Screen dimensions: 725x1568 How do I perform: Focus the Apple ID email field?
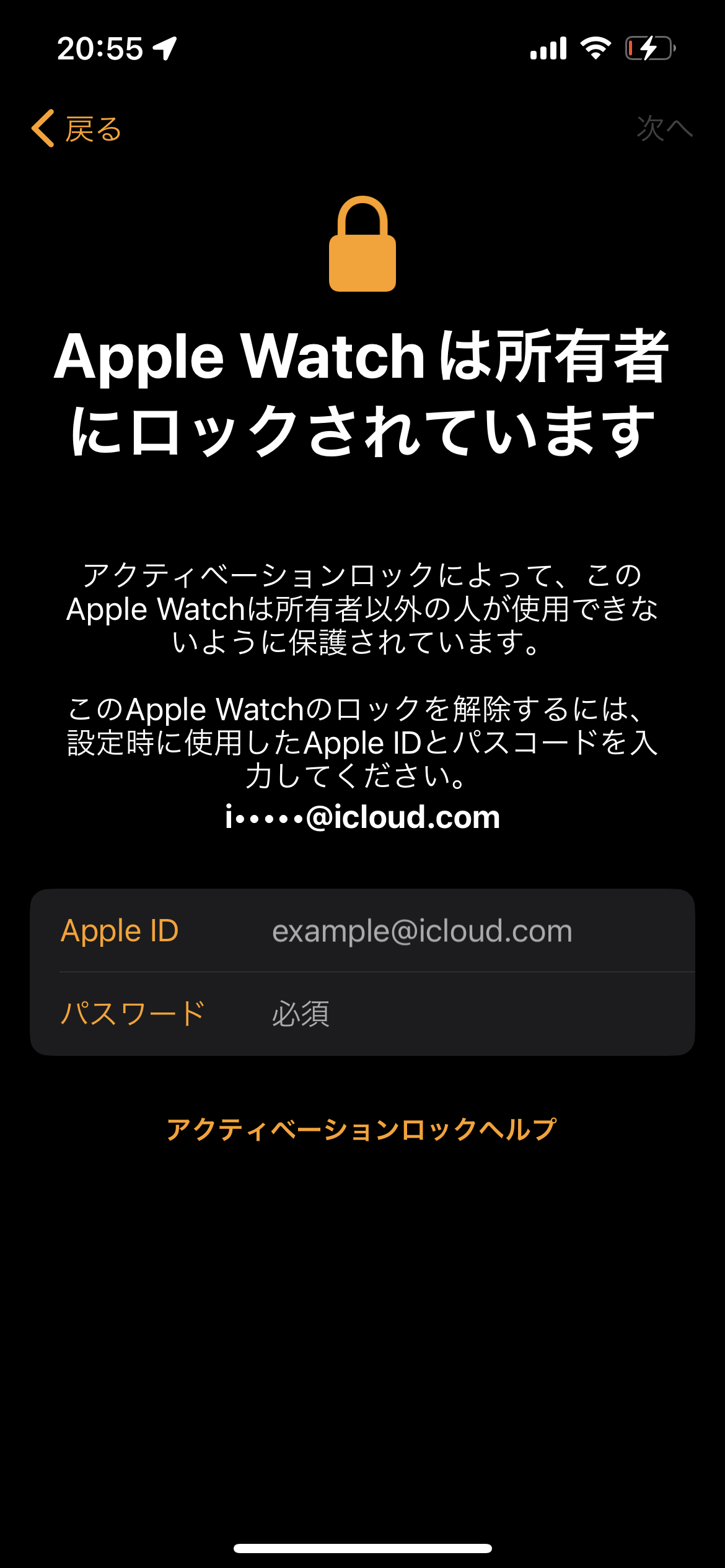point(421,931)
